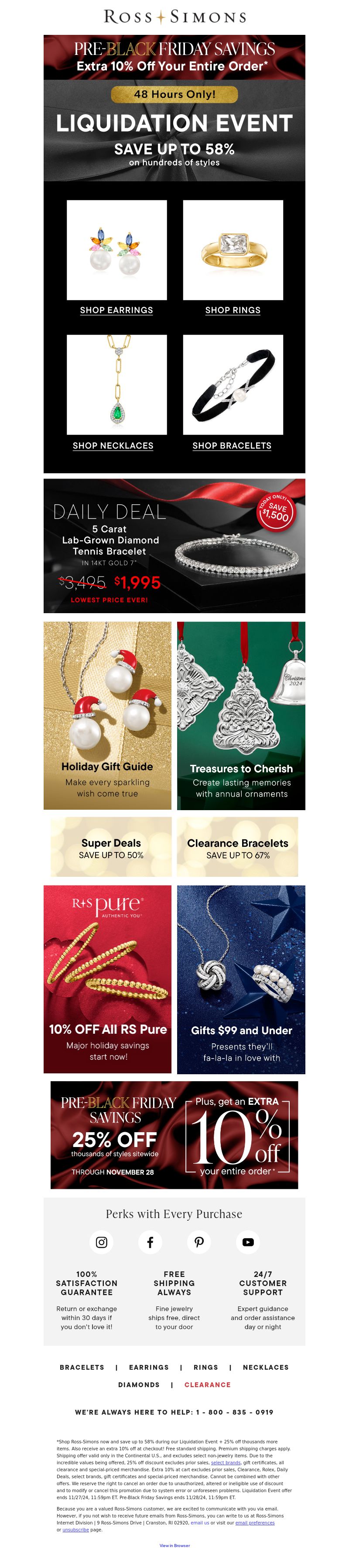349x1568 pixels.
Task: Go to the Diamonds category in footer
Action: (139, 1385)
